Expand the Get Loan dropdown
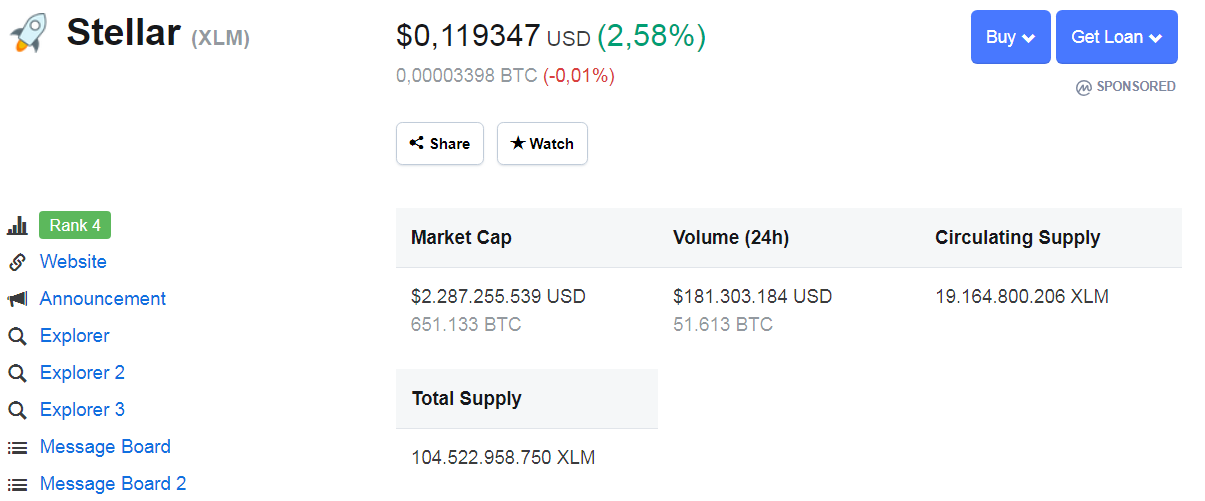1205x501 pixels. tap(1116, 37)
